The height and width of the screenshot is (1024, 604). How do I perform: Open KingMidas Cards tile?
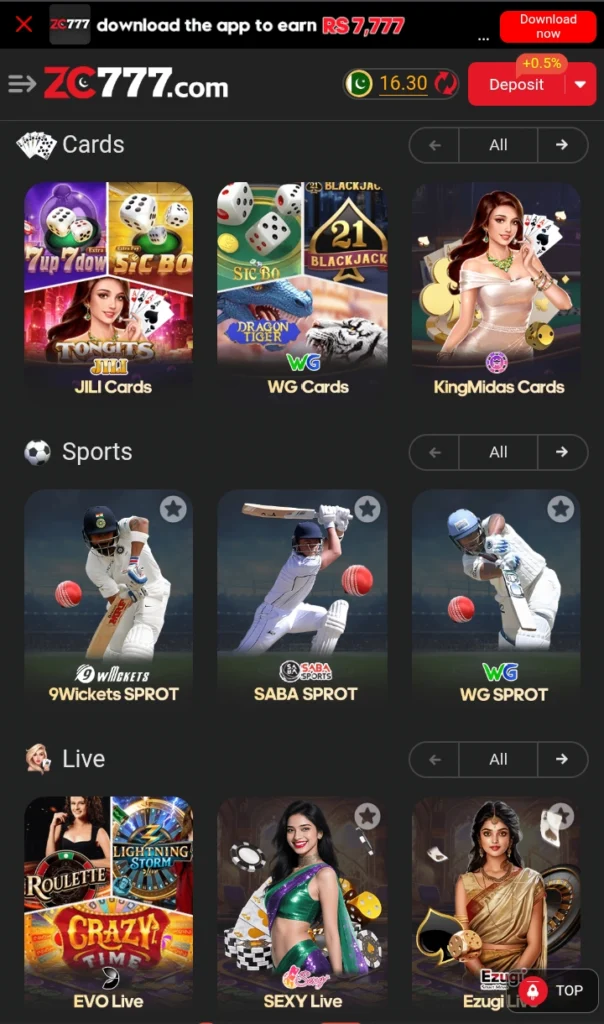tap(496, 290)
